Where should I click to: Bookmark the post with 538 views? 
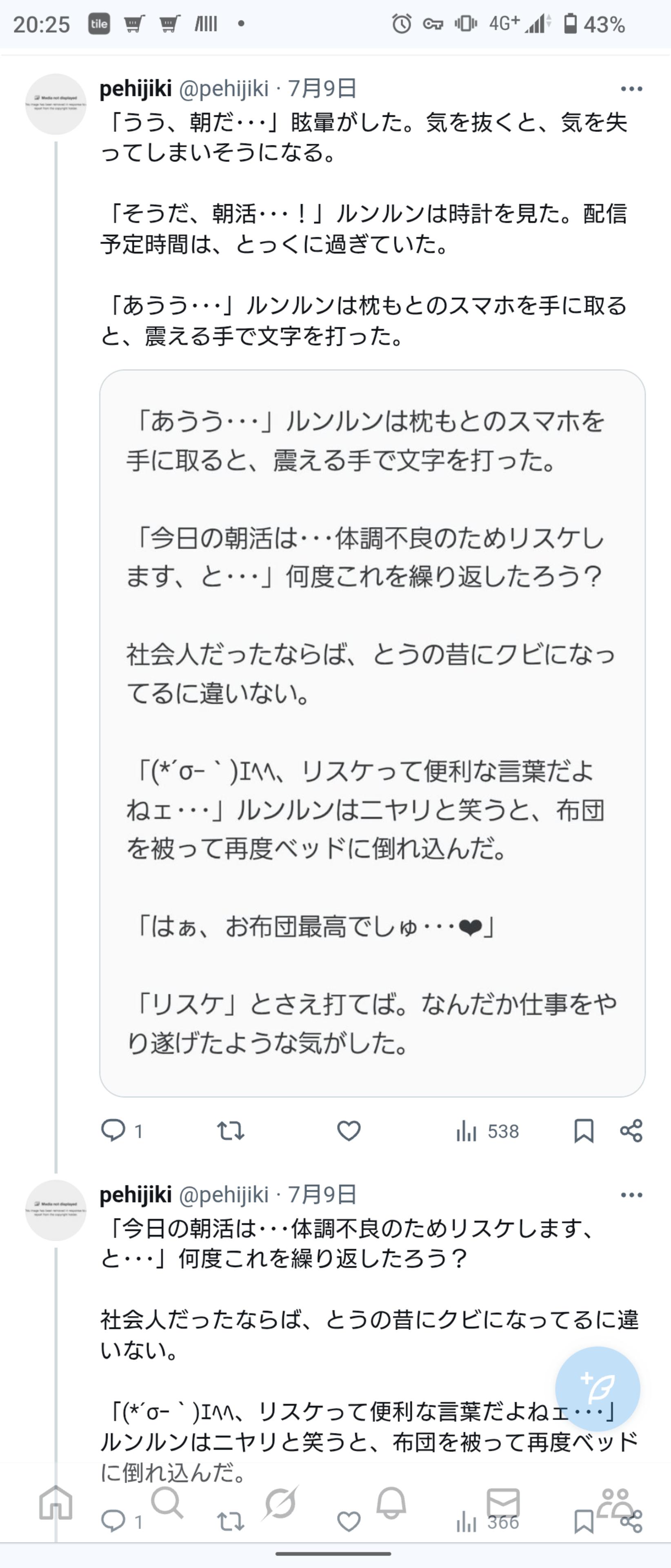583,1131
